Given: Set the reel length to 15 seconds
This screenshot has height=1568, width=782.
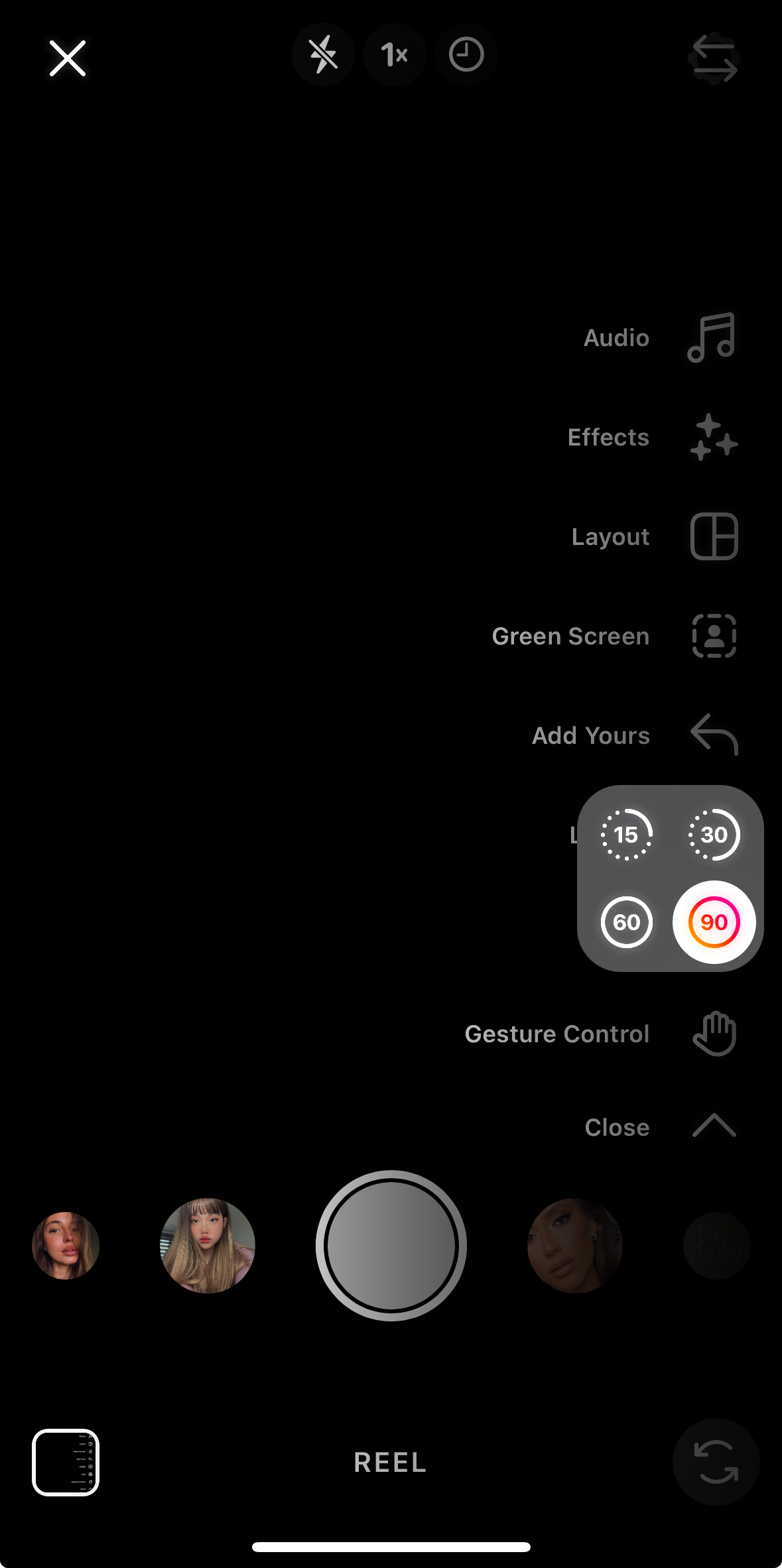Looking at the screenshot, I should tap(626, 835).
